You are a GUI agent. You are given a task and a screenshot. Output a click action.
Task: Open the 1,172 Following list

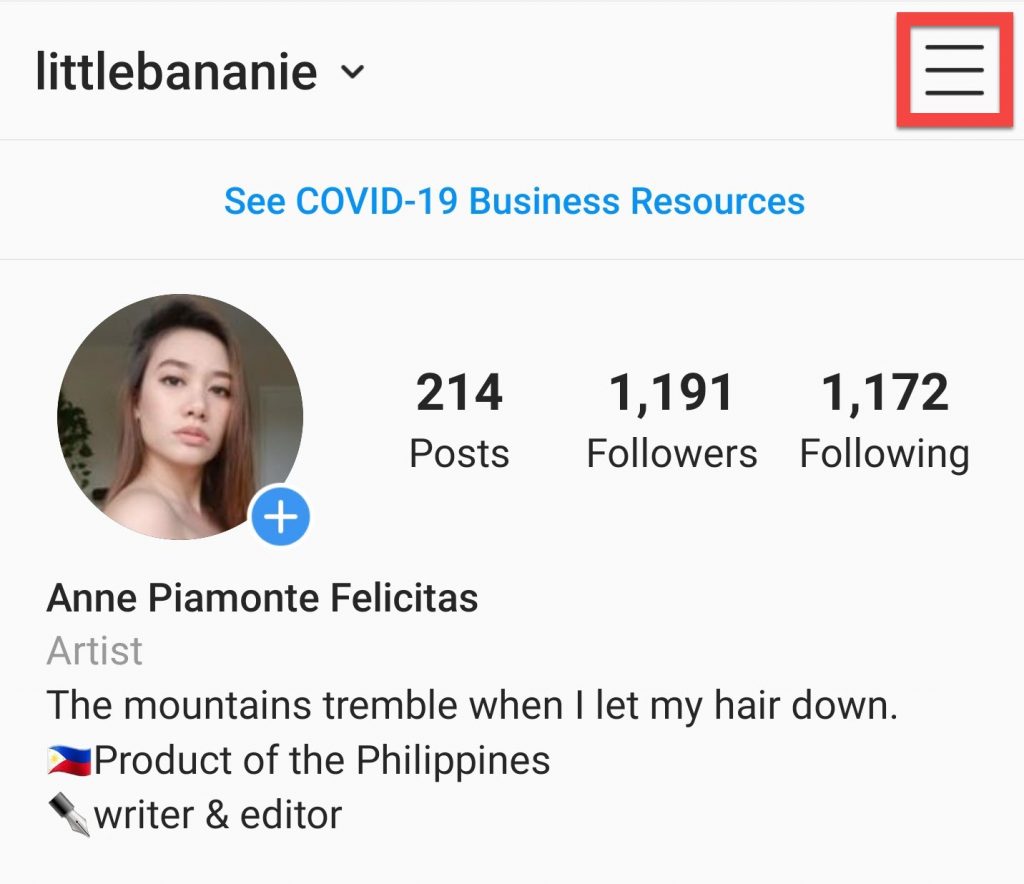coord(884,420)
